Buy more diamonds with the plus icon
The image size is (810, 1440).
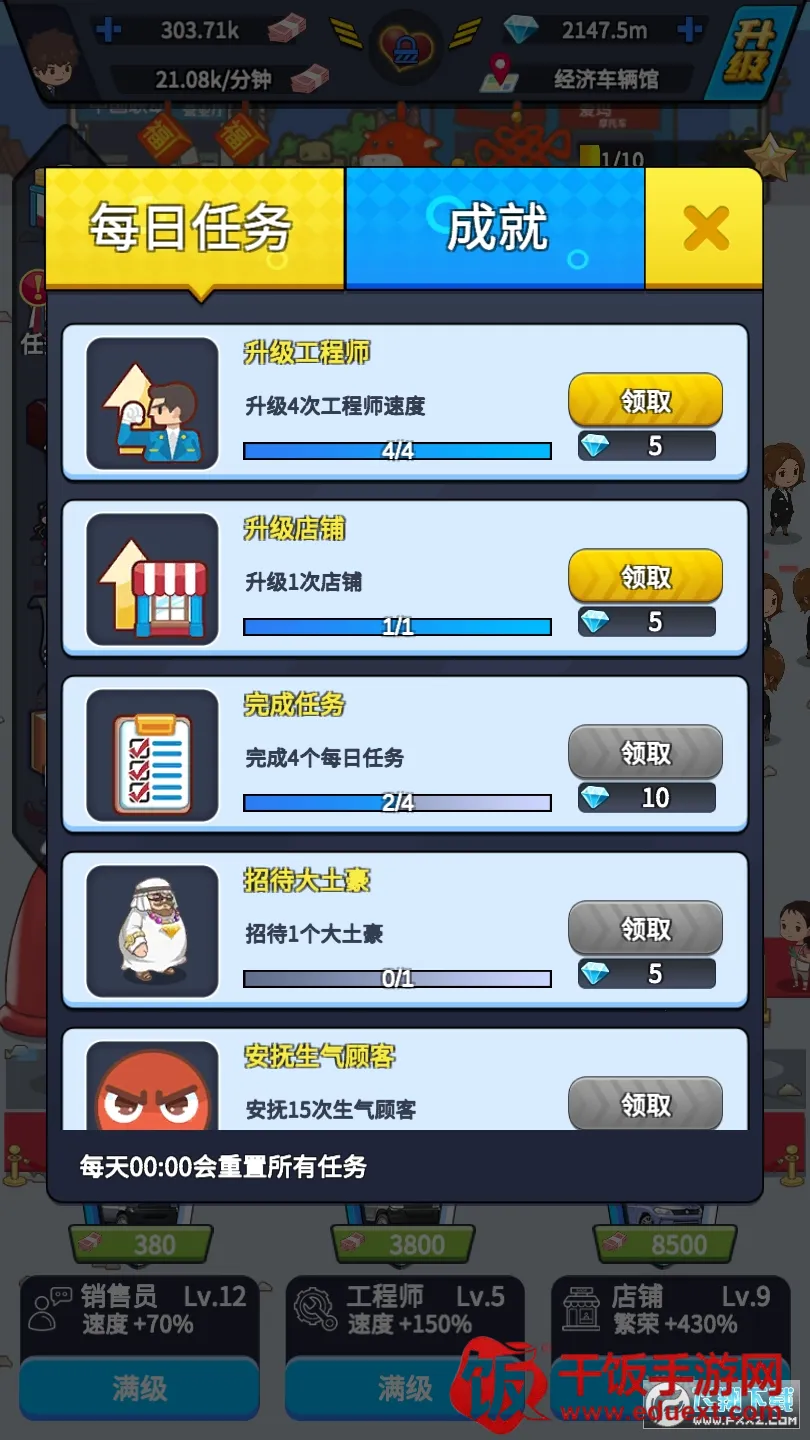point(689,30)
